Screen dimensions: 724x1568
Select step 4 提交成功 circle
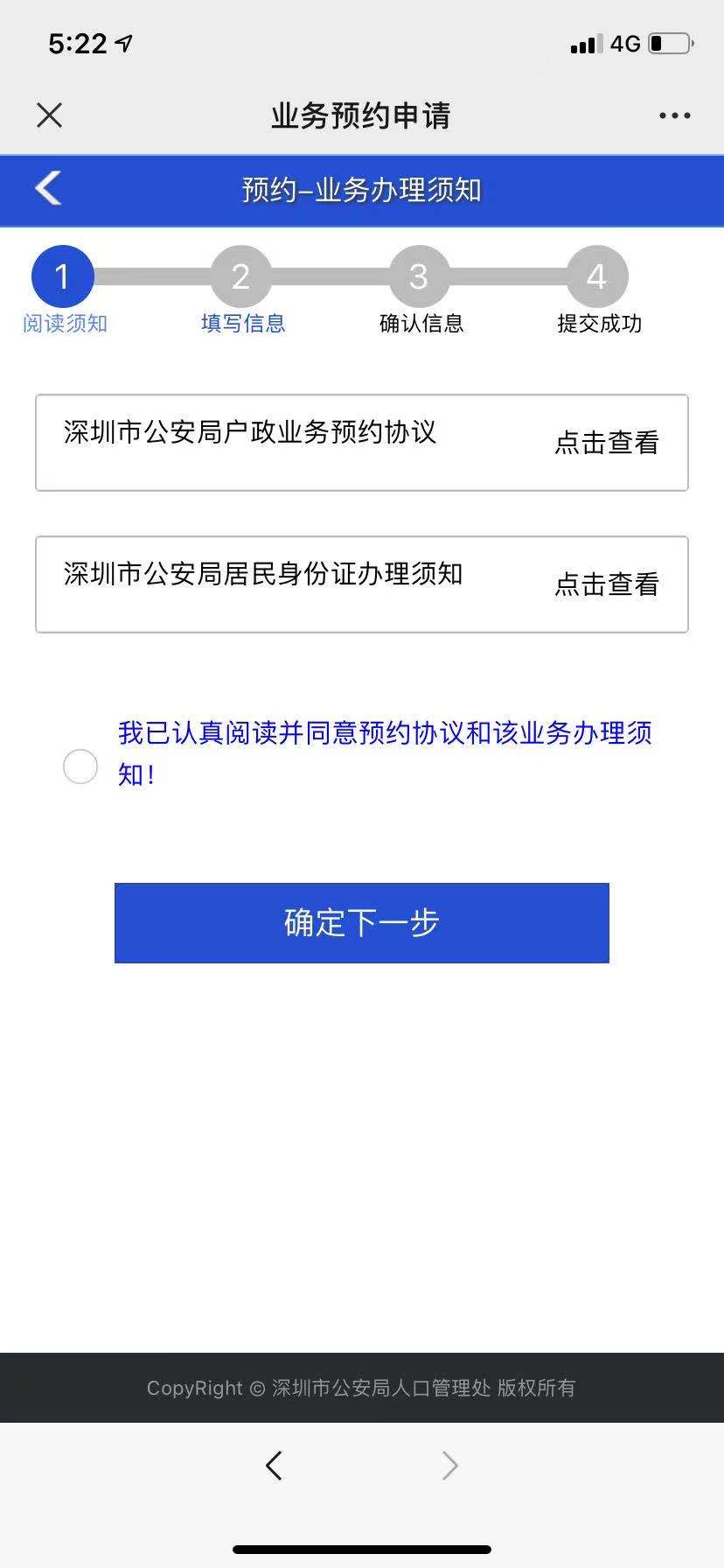click(x=597, y=276)
